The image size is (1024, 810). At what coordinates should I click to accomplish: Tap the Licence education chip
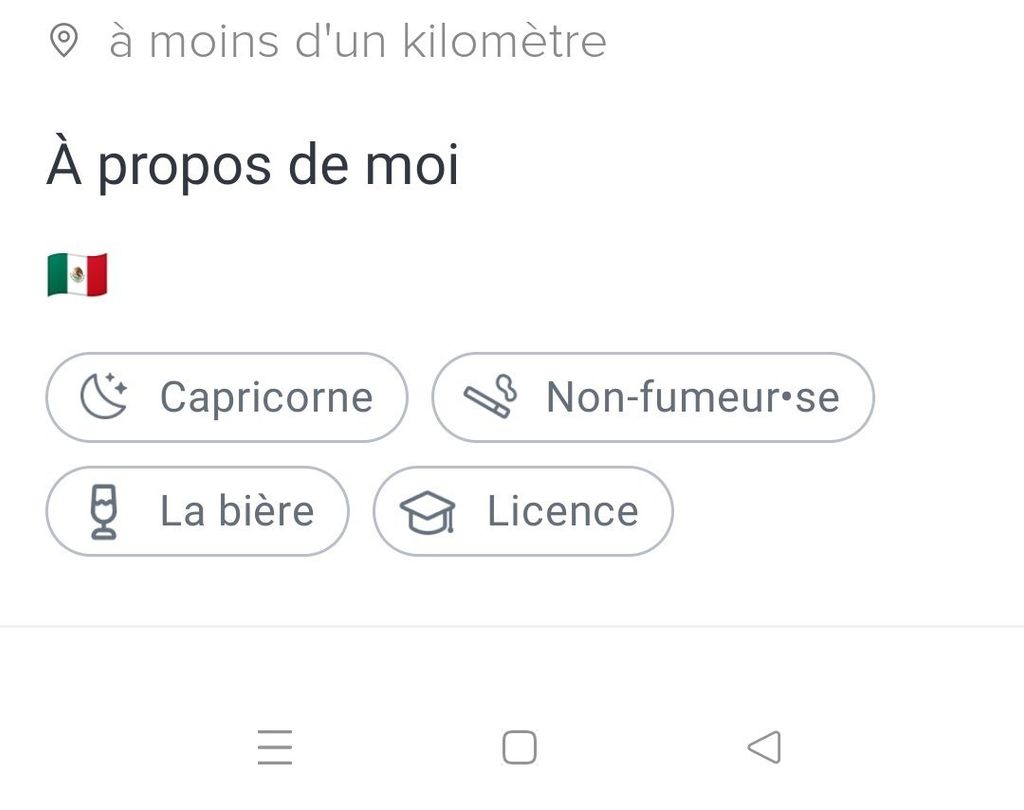tap(523, 512)
